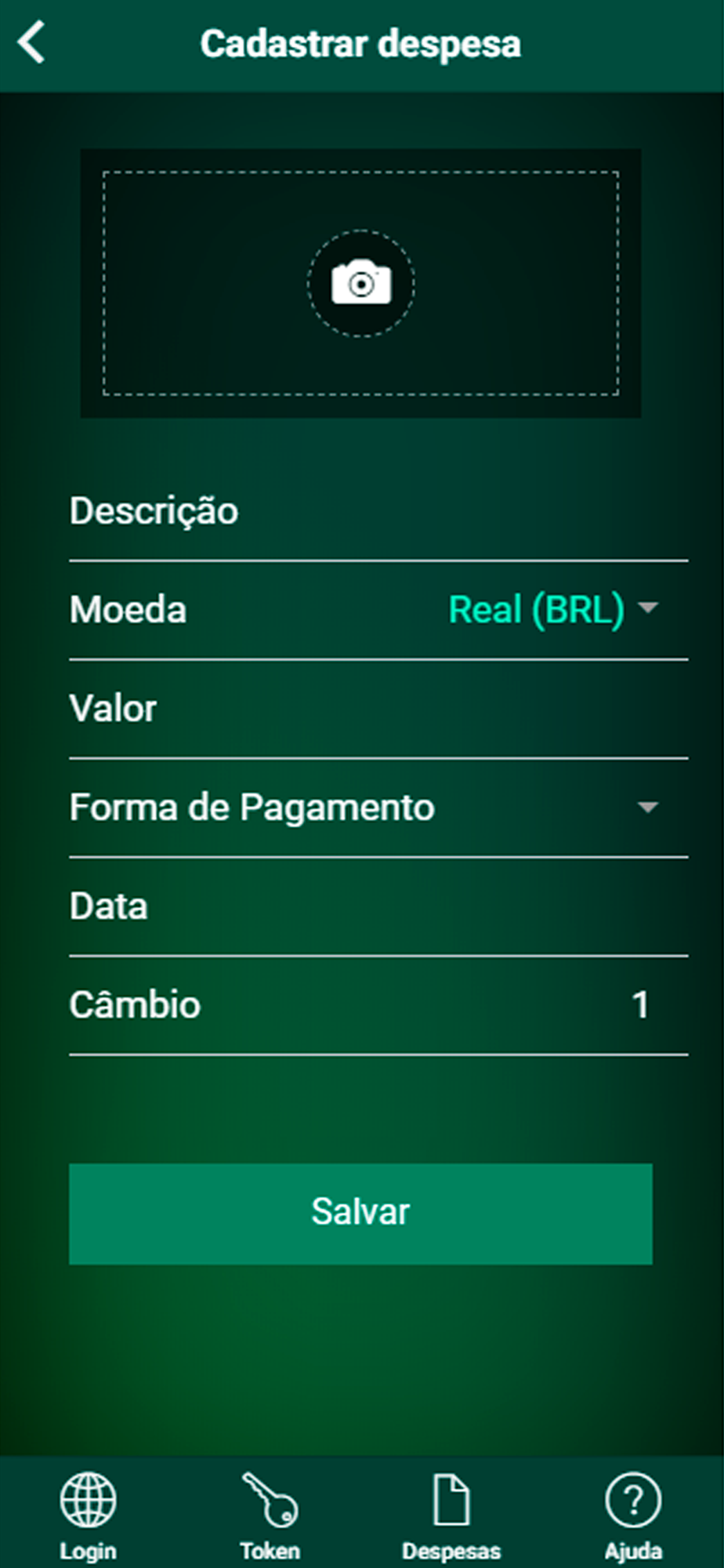Select the Data field
The height and width of the screenshot is (1568, 724).
coord(378,907)
